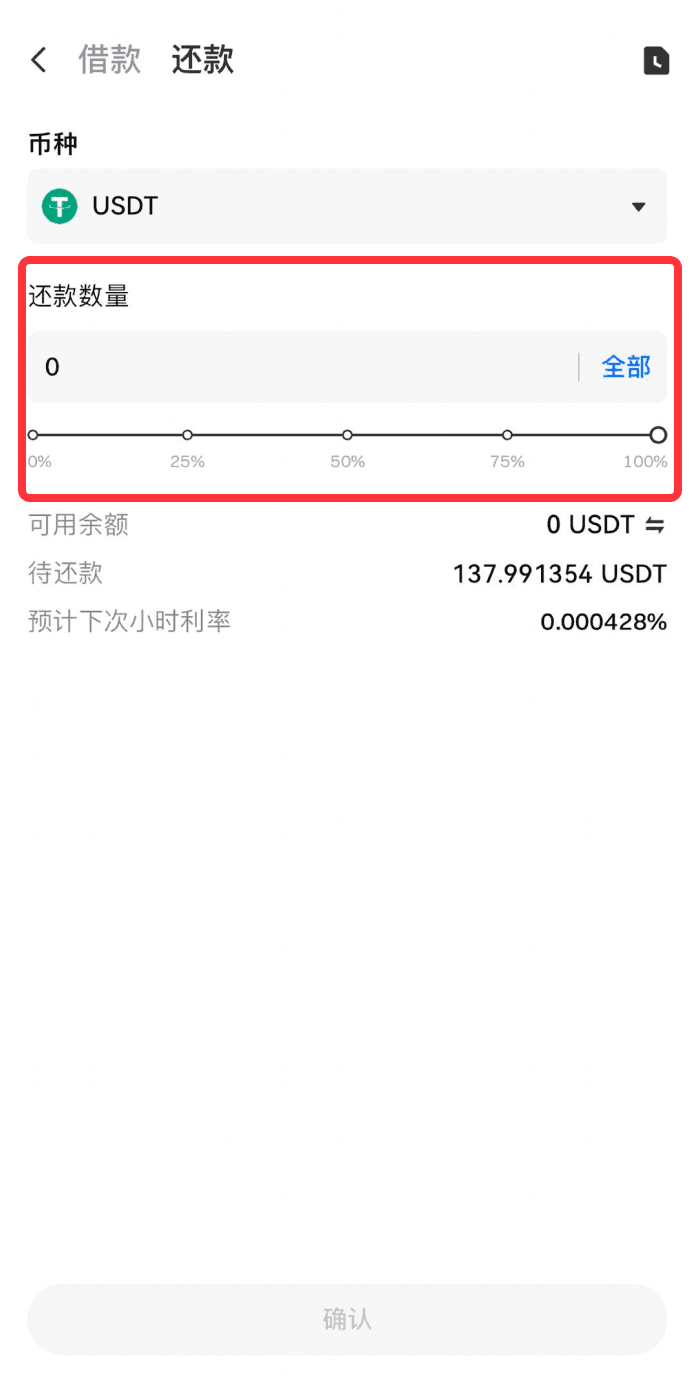Screen dimensions: 694x1384
Task: Switch to the 借款 tab
Action: tap(109, 60)
